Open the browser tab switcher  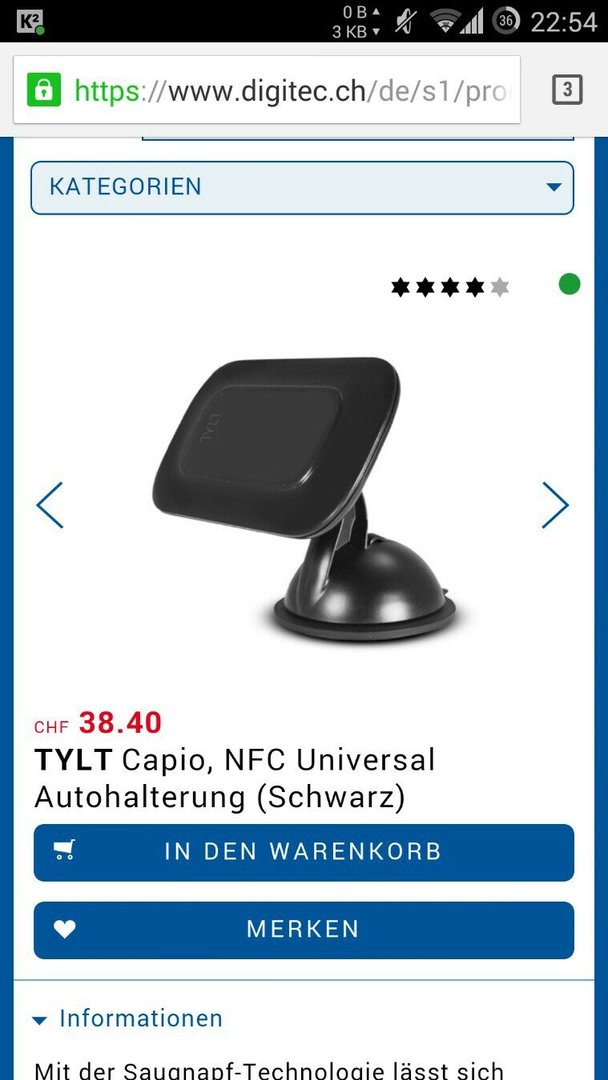(x=566, y=90)
